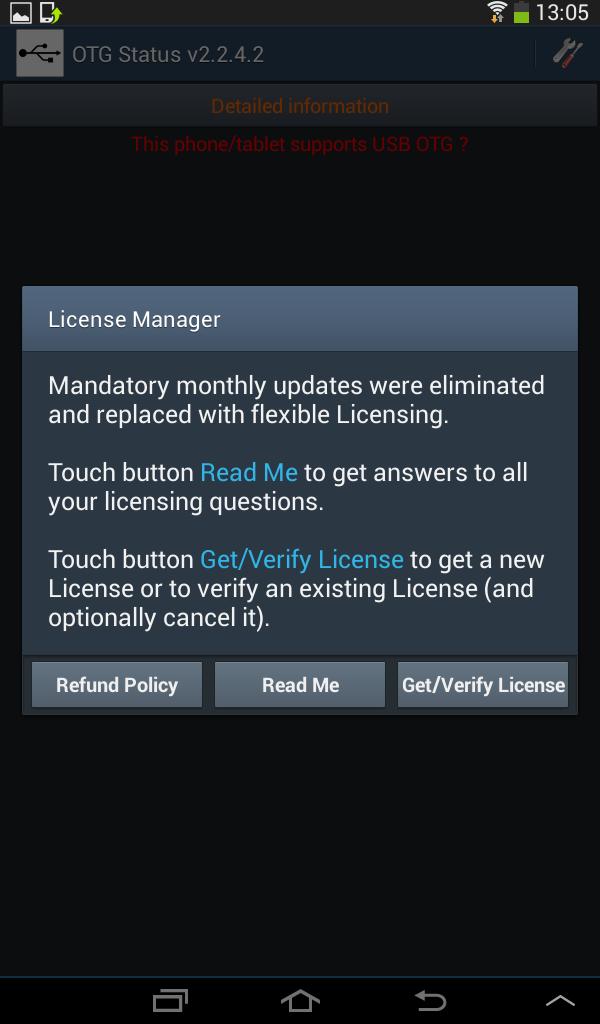The height and width of the screenshot is (1024, 600).
Task: Select Get/Verify License button
Action: (483, 685)
